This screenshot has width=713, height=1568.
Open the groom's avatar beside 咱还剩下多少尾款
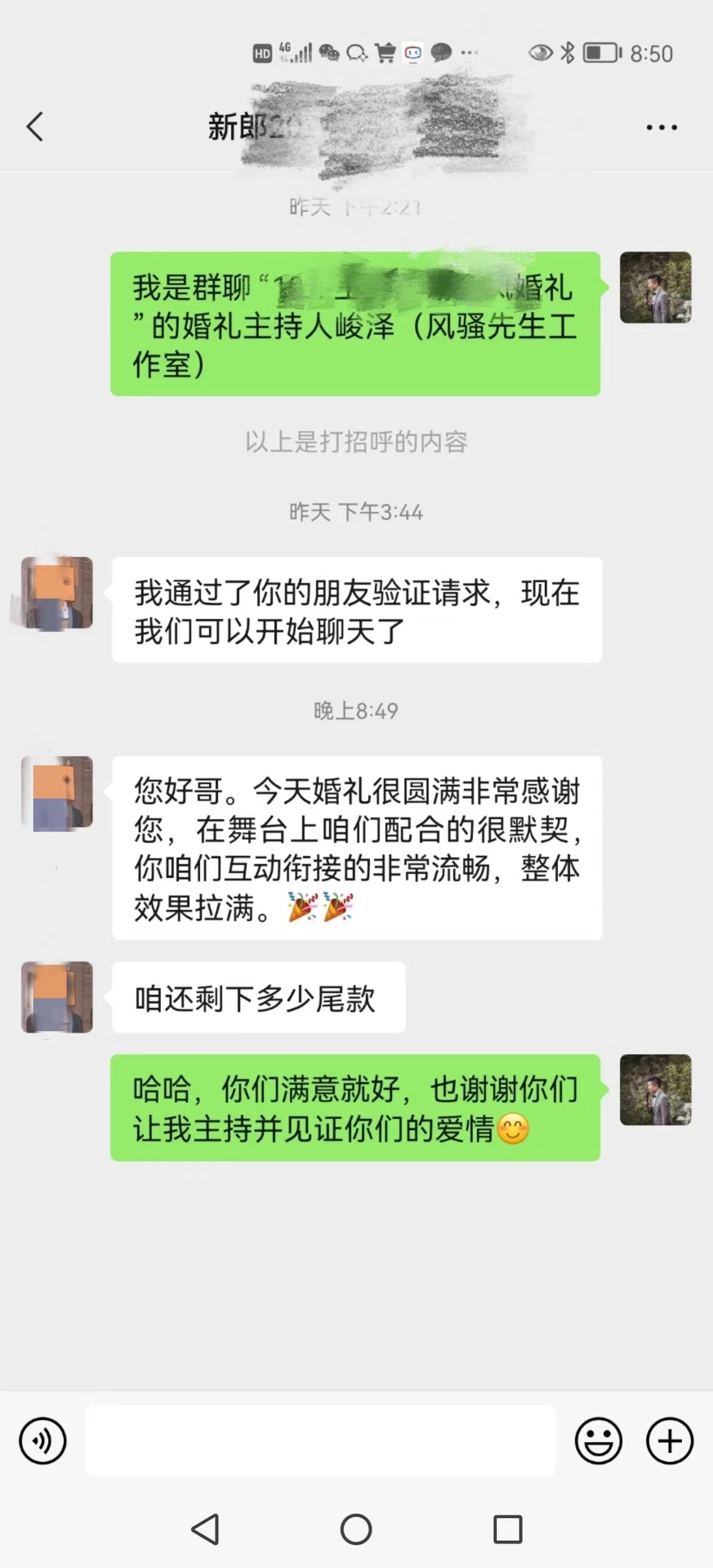(x=57, y=997)
